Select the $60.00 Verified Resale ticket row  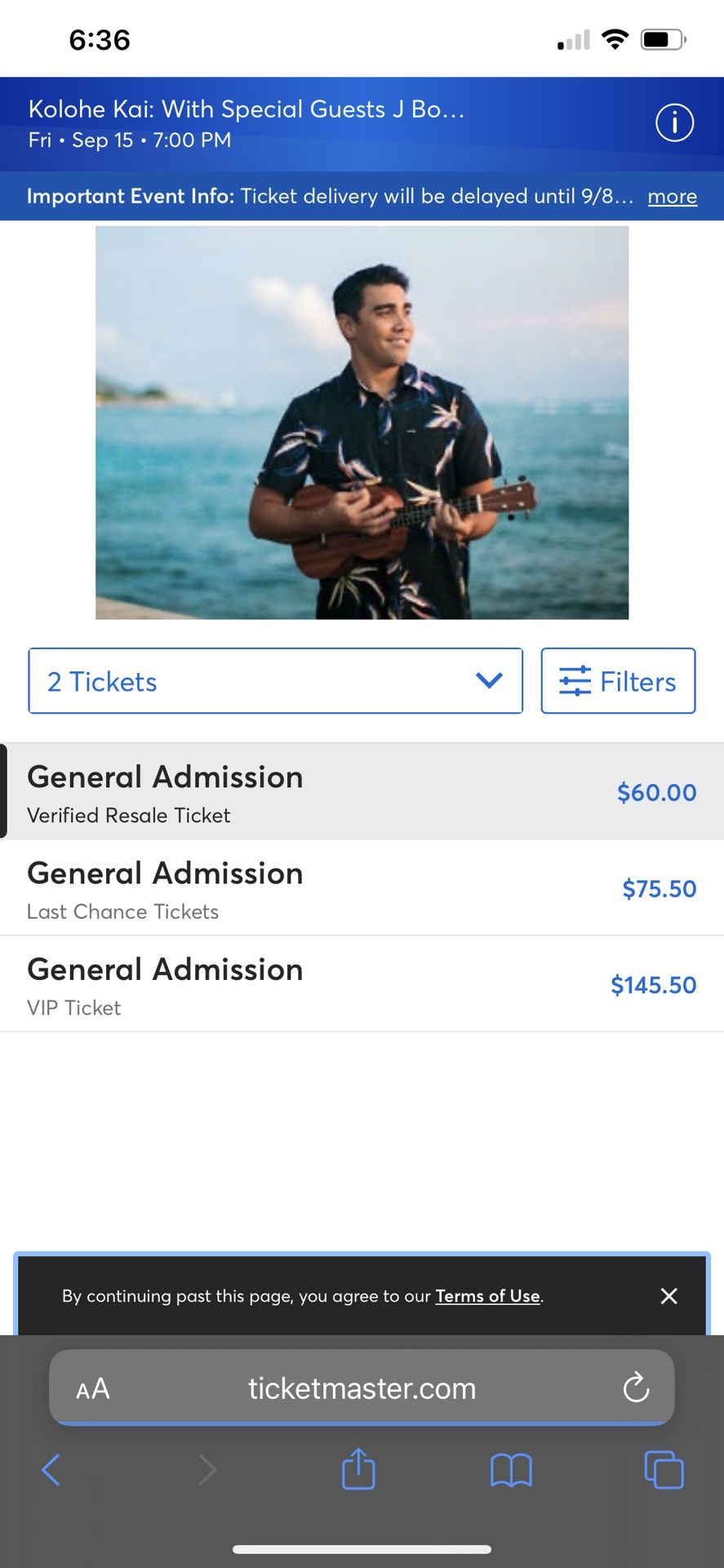[x=362, y=791]
